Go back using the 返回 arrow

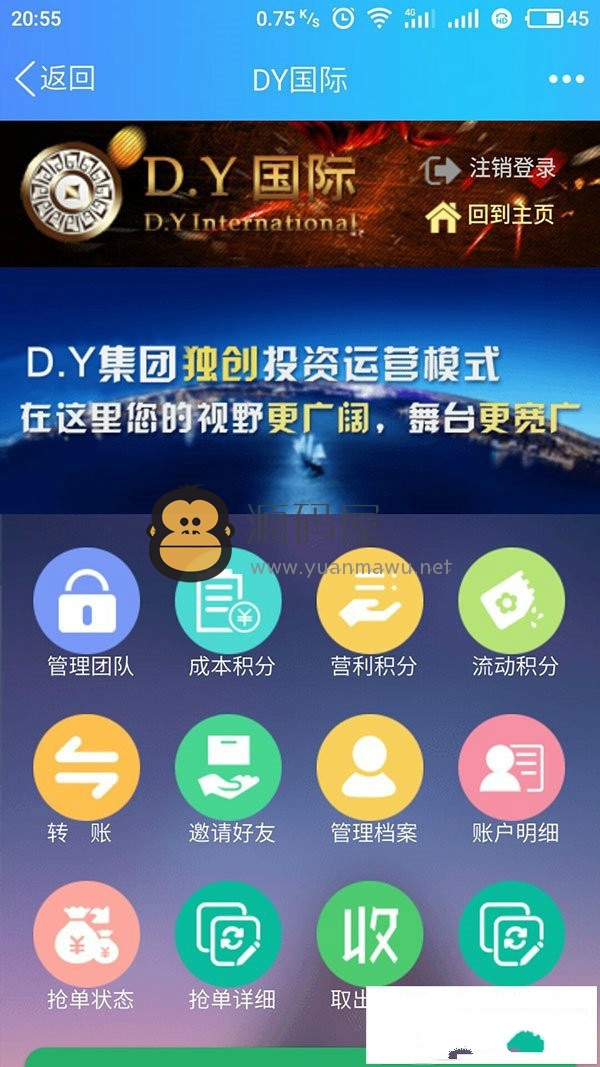coord(55,79)
